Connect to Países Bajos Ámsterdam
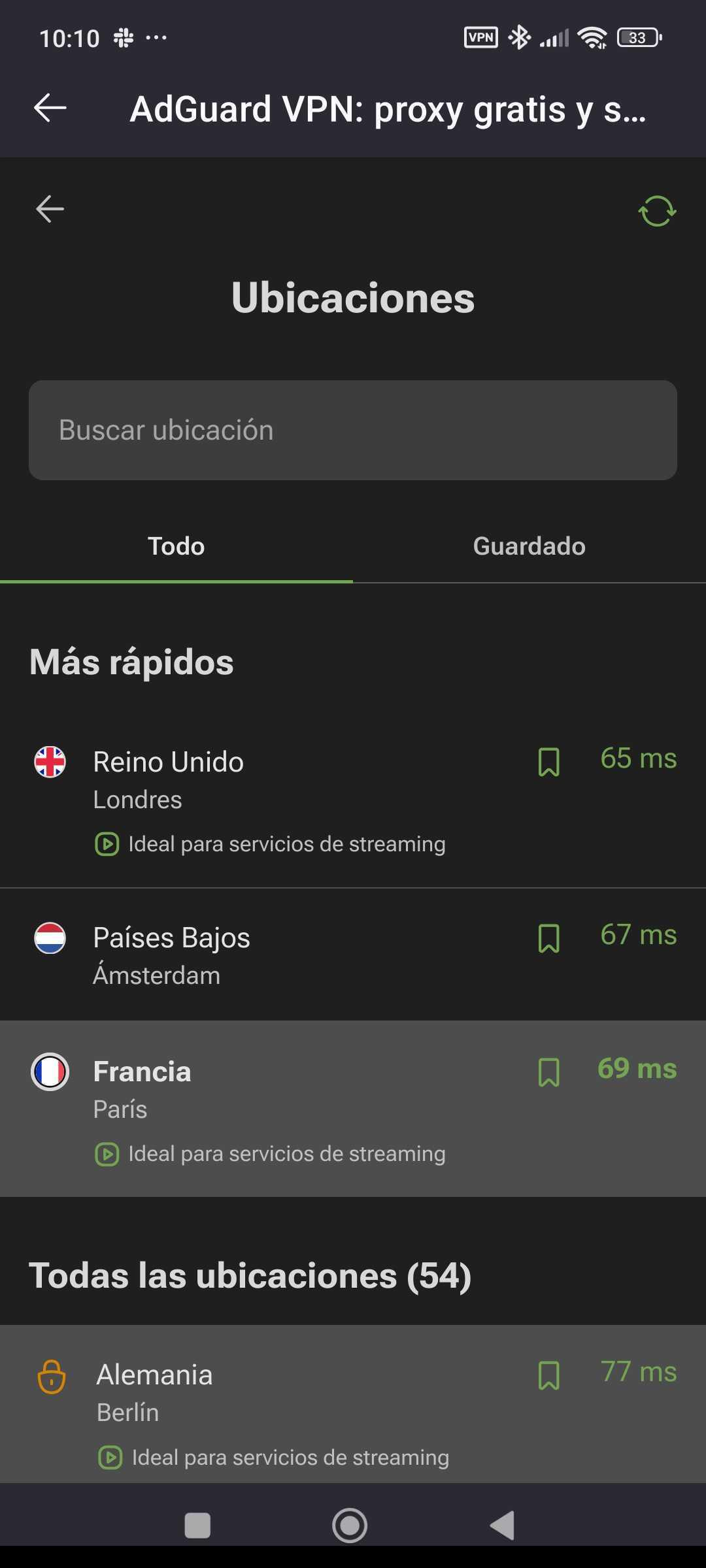 pos(261,955)
